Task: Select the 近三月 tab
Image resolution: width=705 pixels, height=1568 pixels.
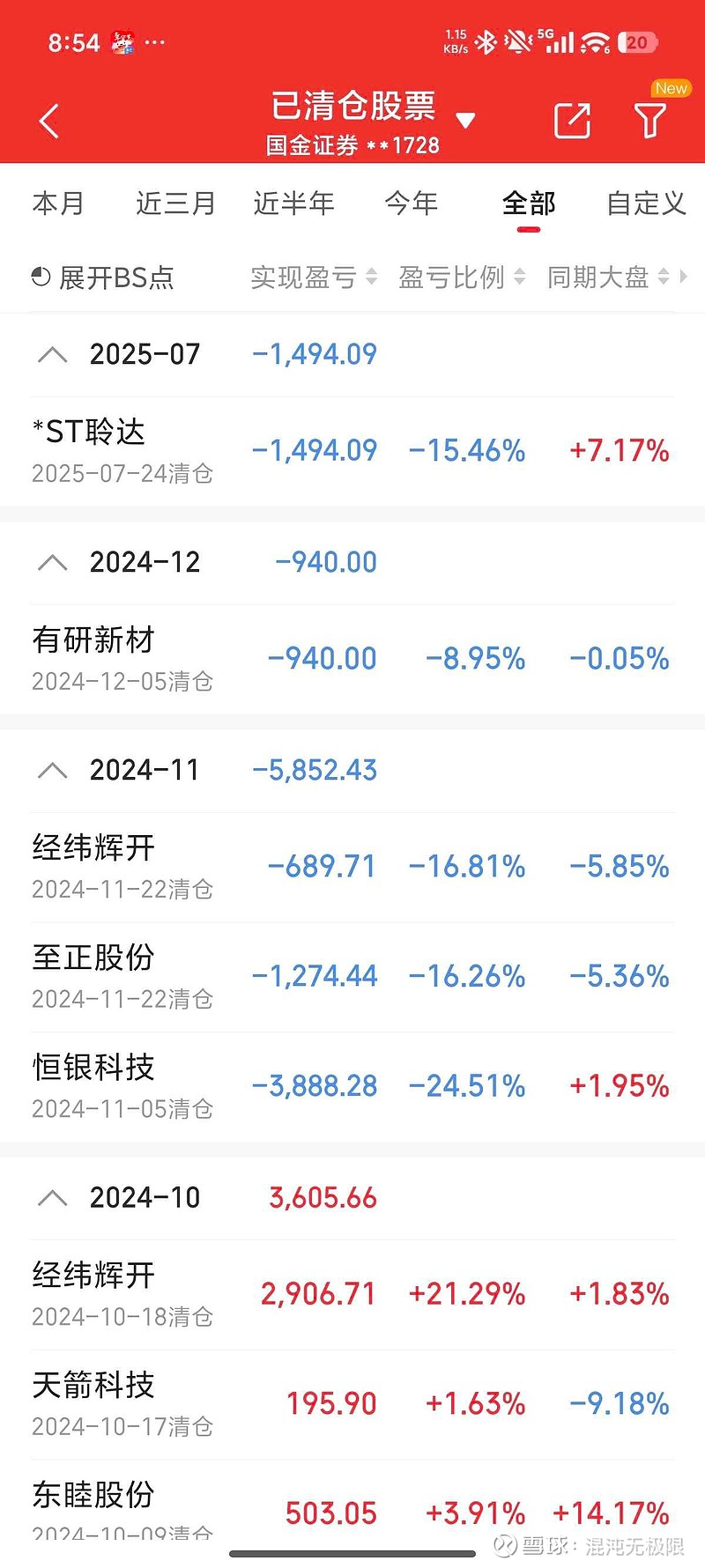Action: tap(175, 203)
